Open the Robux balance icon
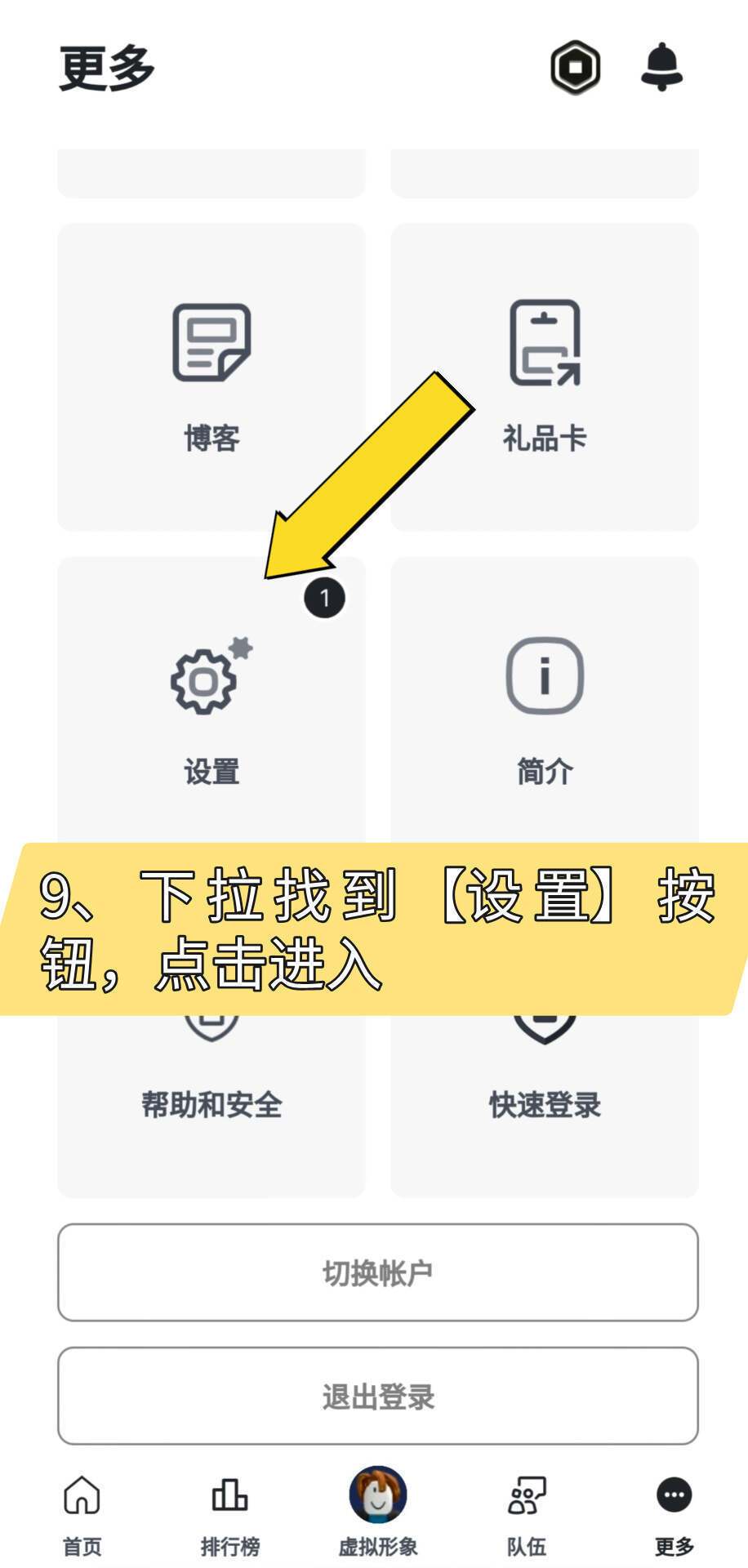 (x=574, y=66)
